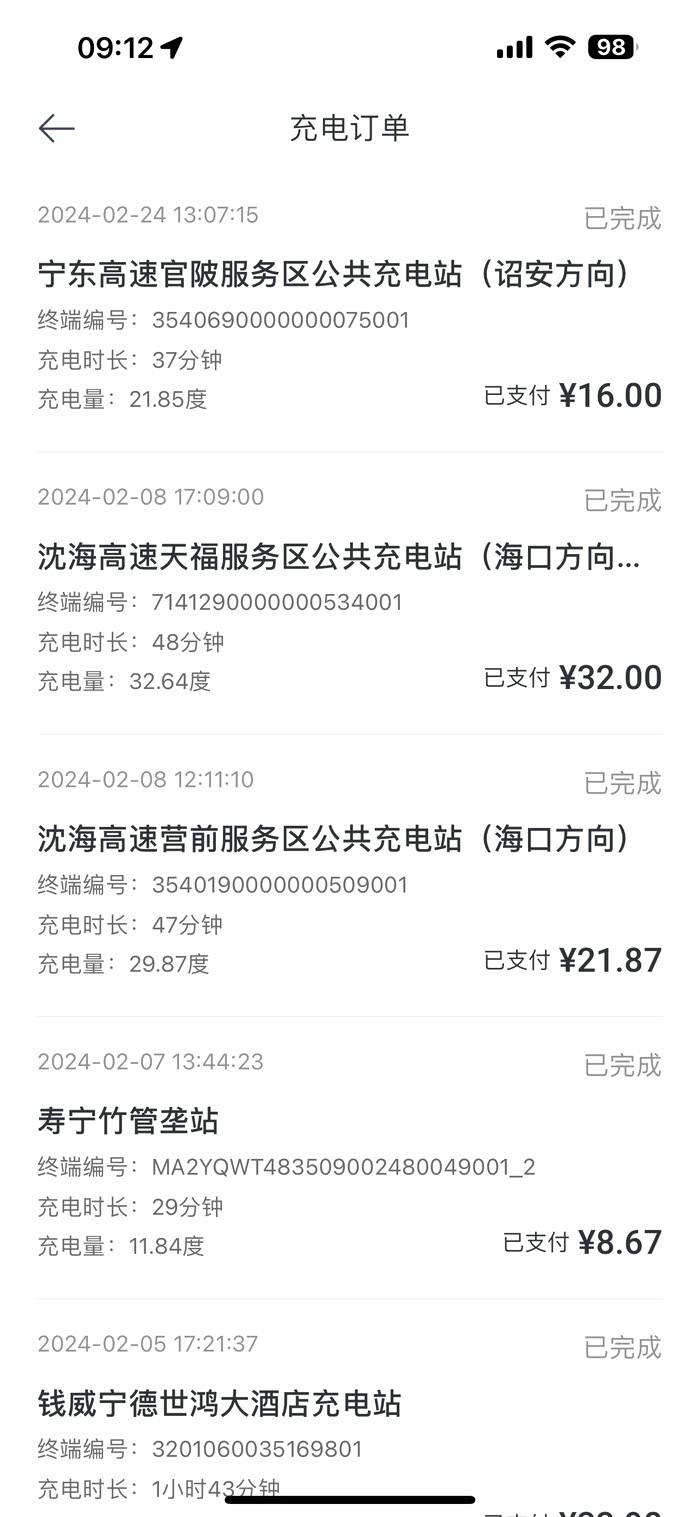Go back from the 充电订单 page
The image size is (700, 1517).
click(x=57, y=128)
